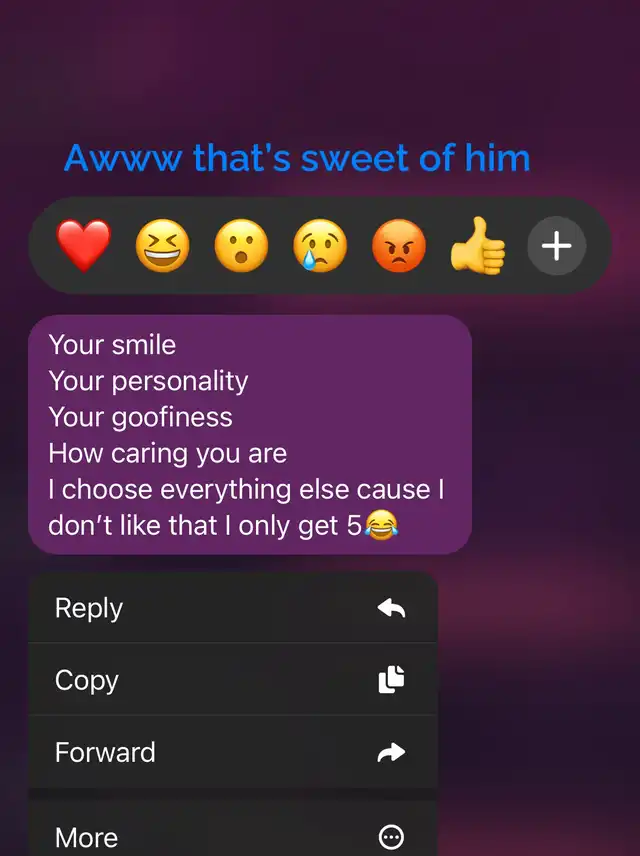This screenshot has height=856, width=640.
Task: React with the crying face emoji
Action: [x=320, y=246]
